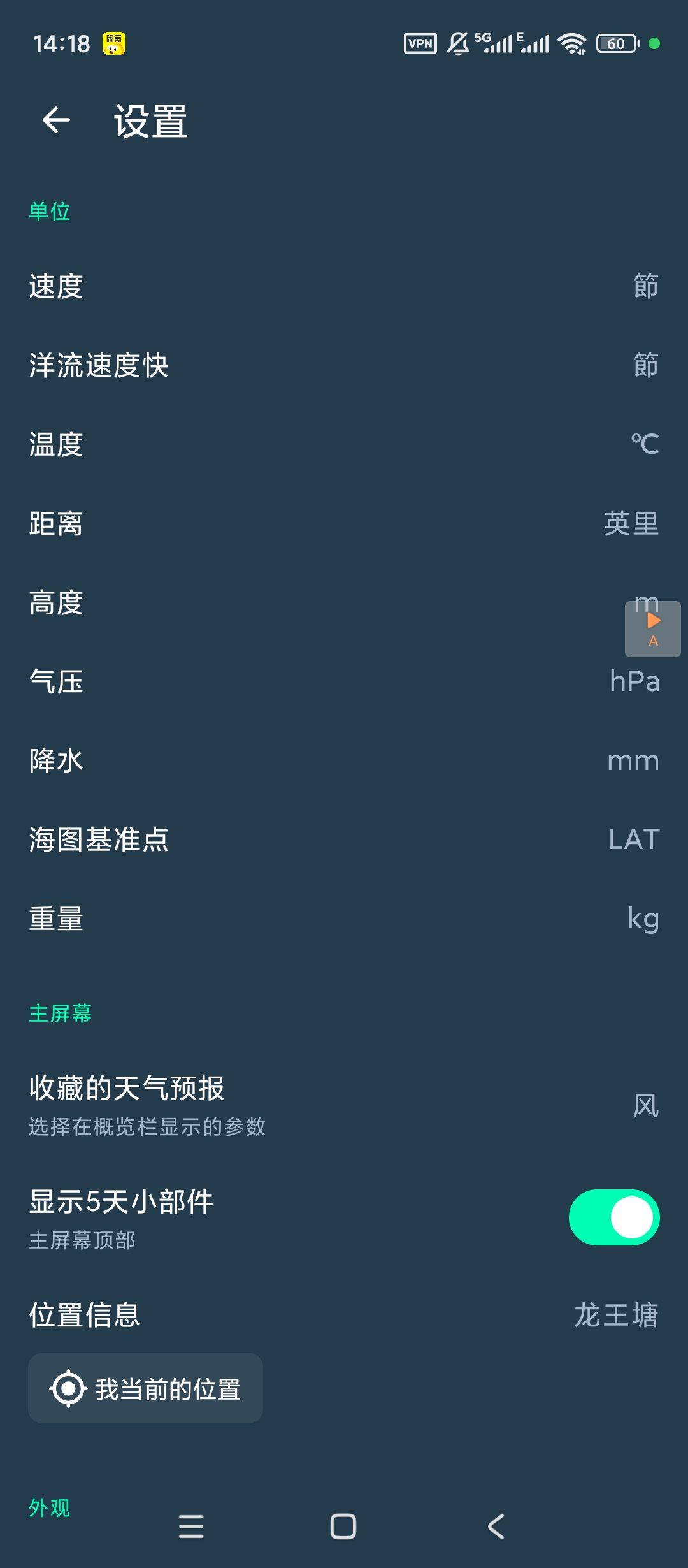Navigate back using the top-left arrow icon
Image resolution: width=688 pixels, height=1568 pixels.
[x=57, y=121]
